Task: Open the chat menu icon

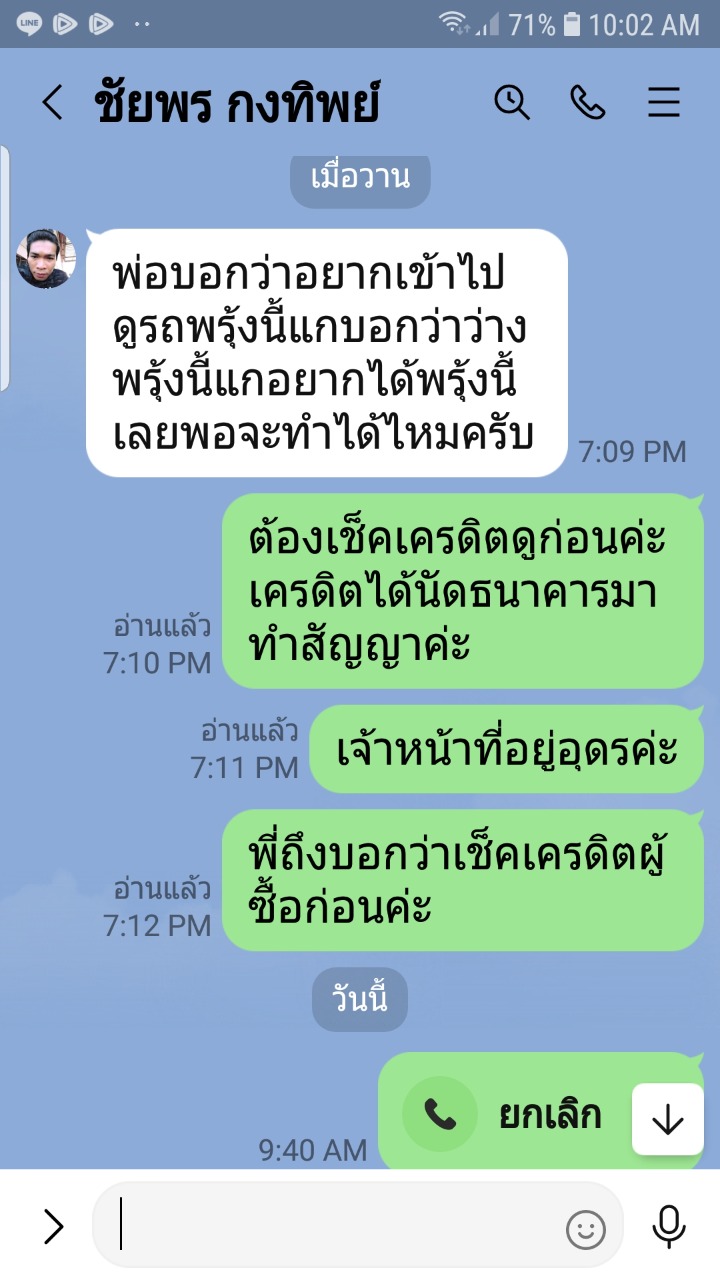Action: (664, 103)
